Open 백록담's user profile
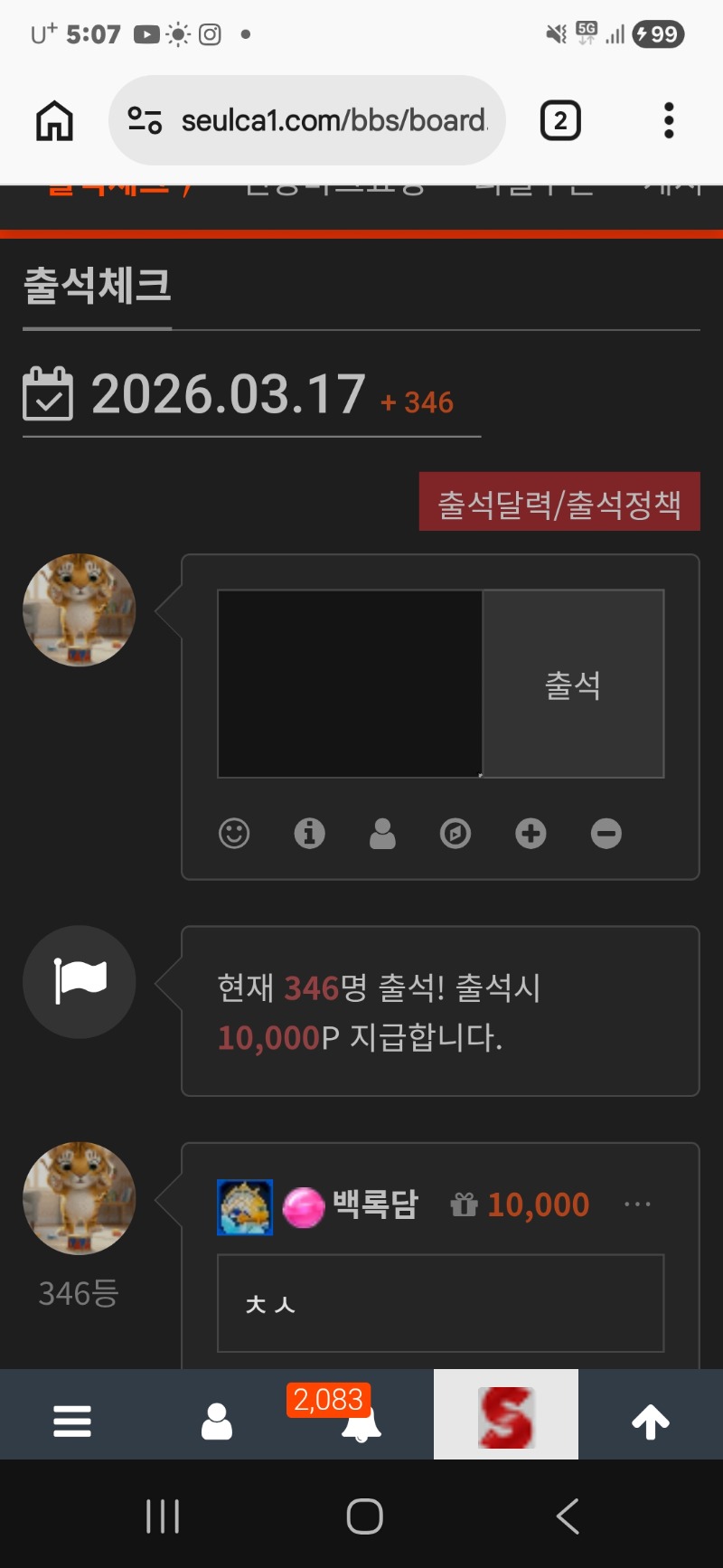 point(374,1204)
